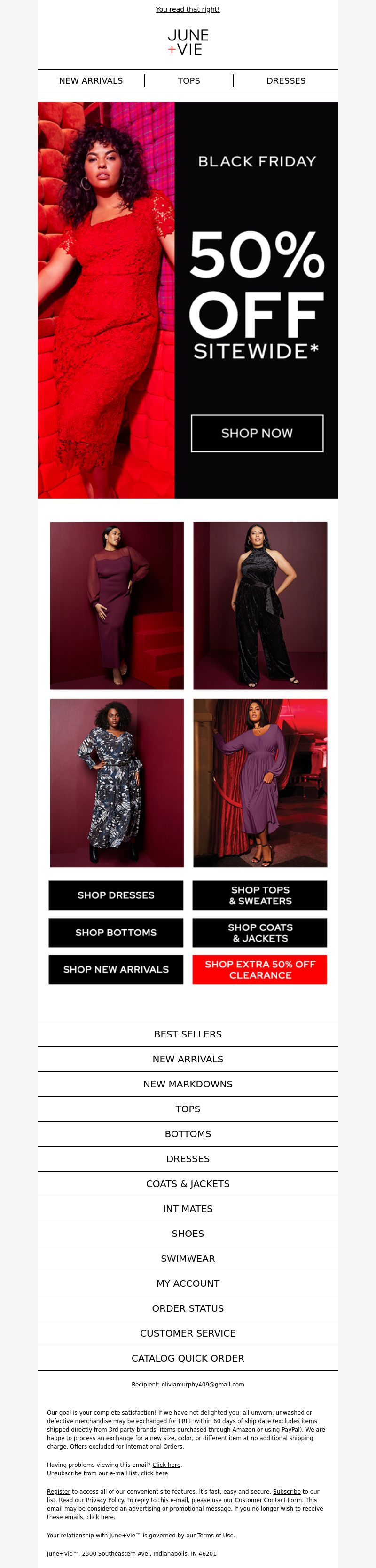
Task: Open NEW ARRIVALS in the top navigation
Action: tap(91, 81)
